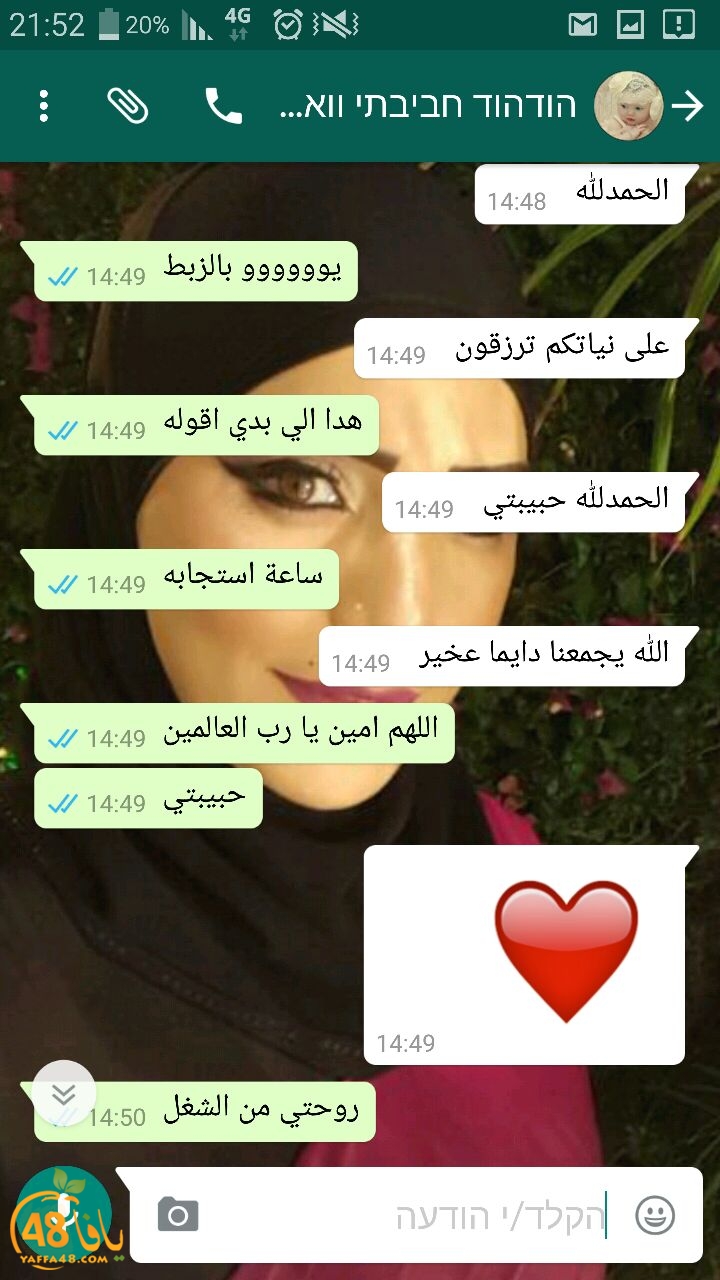This screenshot has height=1280, width=720.
Task: Open the three-dot overflow menu
Action: tap(43, 106)
